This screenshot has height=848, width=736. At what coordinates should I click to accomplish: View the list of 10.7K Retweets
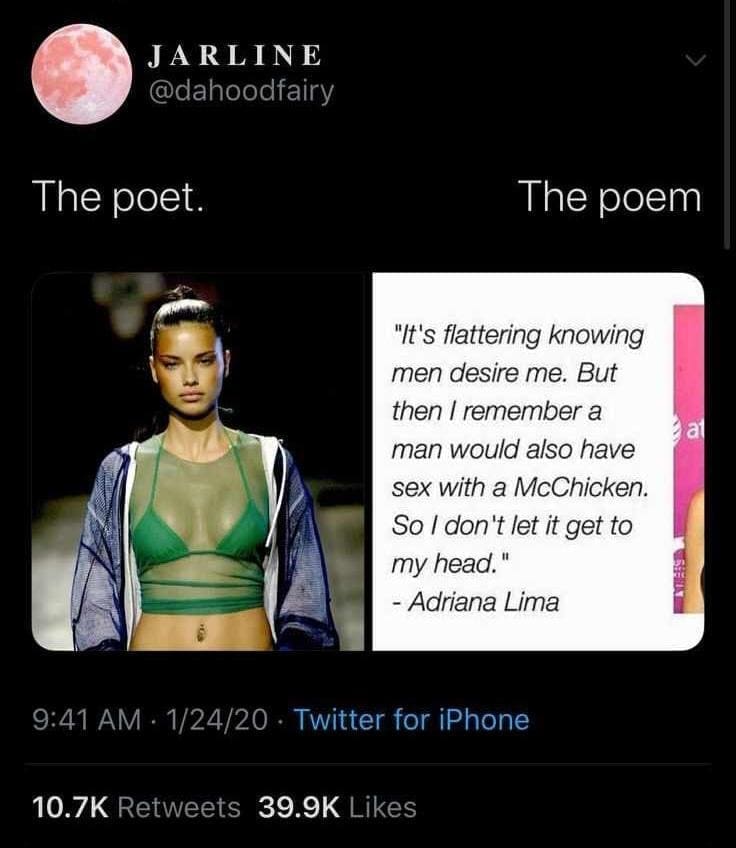point(137,807)
